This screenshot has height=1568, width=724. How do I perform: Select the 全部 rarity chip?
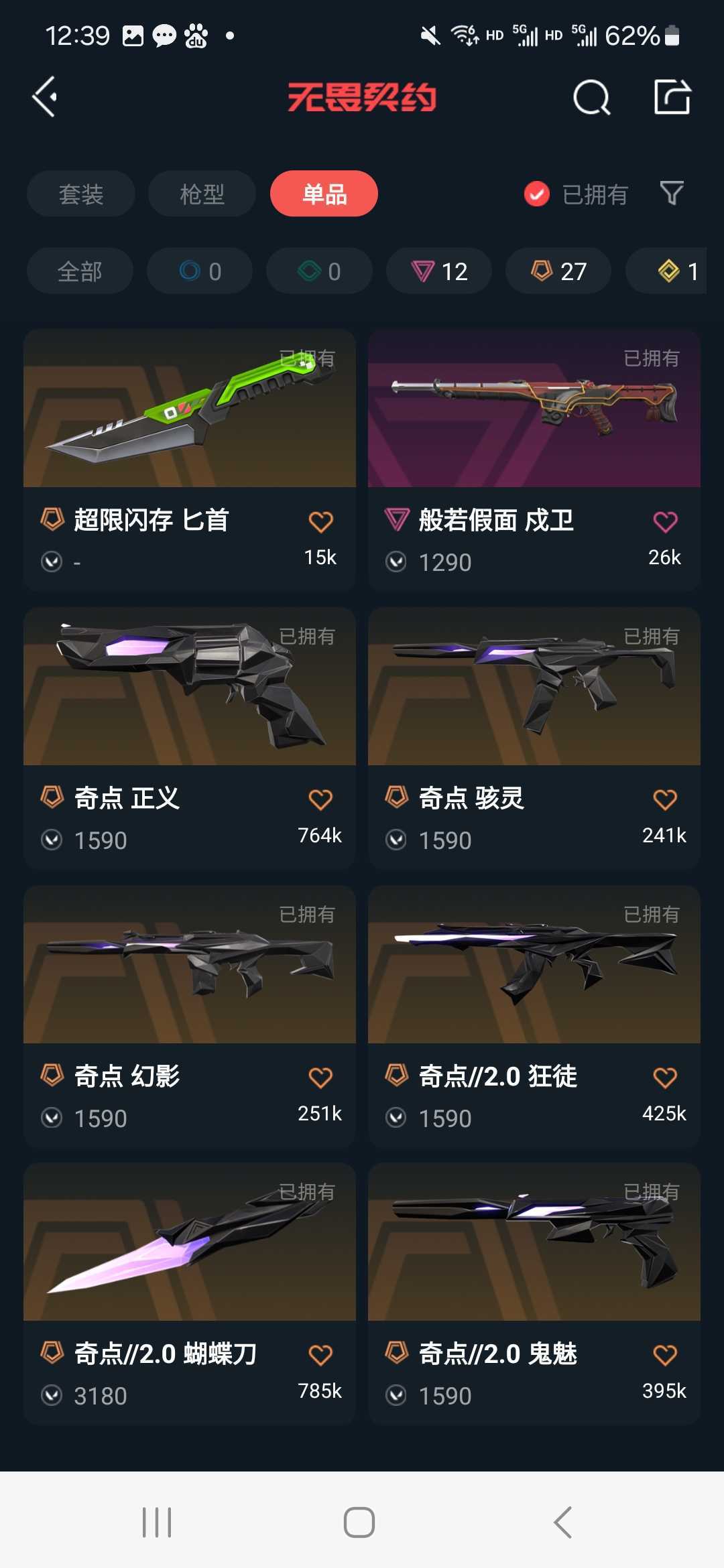tap(80, 271)
